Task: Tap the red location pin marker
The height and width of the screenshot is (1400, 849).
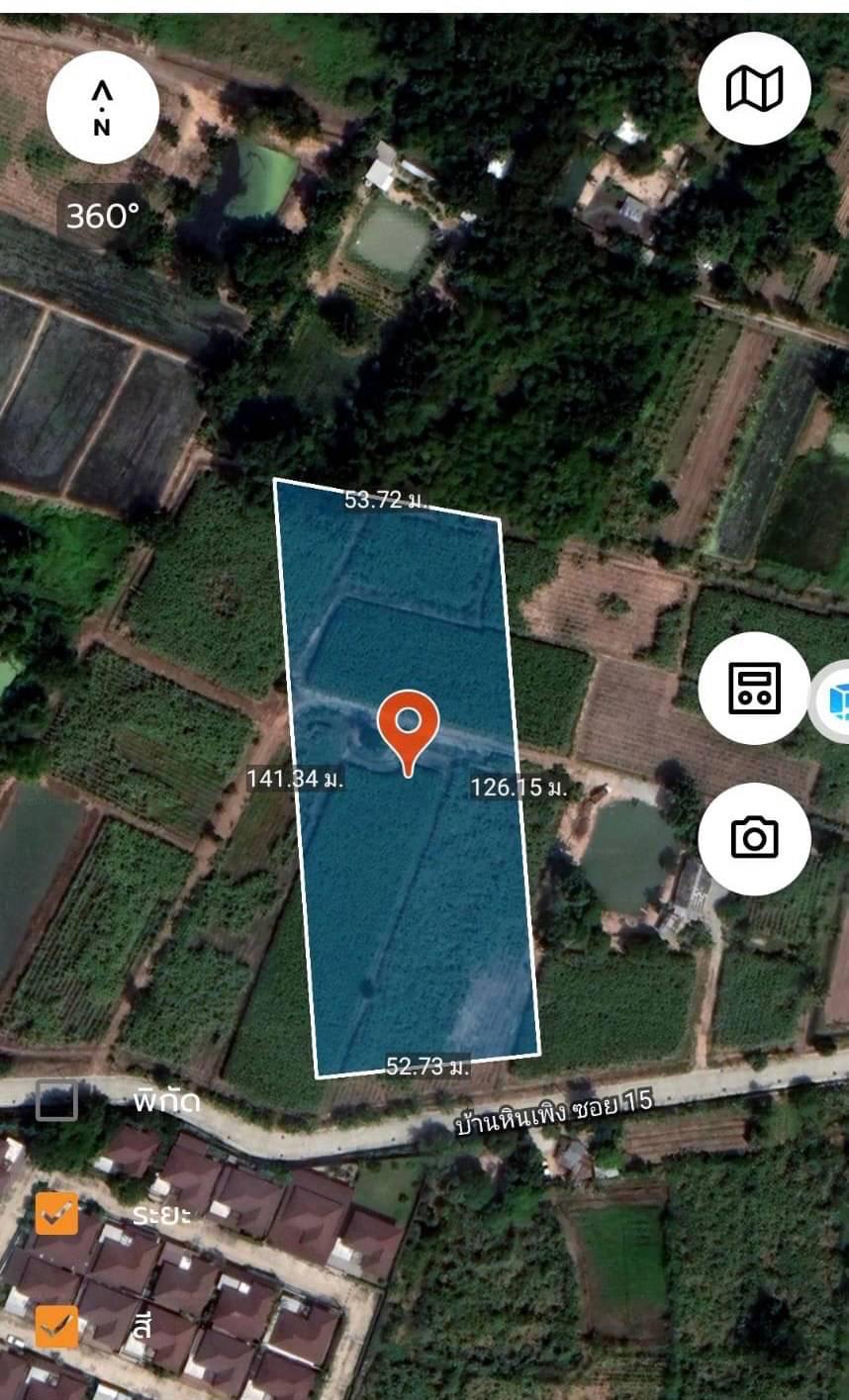Action: pos(409,732)
